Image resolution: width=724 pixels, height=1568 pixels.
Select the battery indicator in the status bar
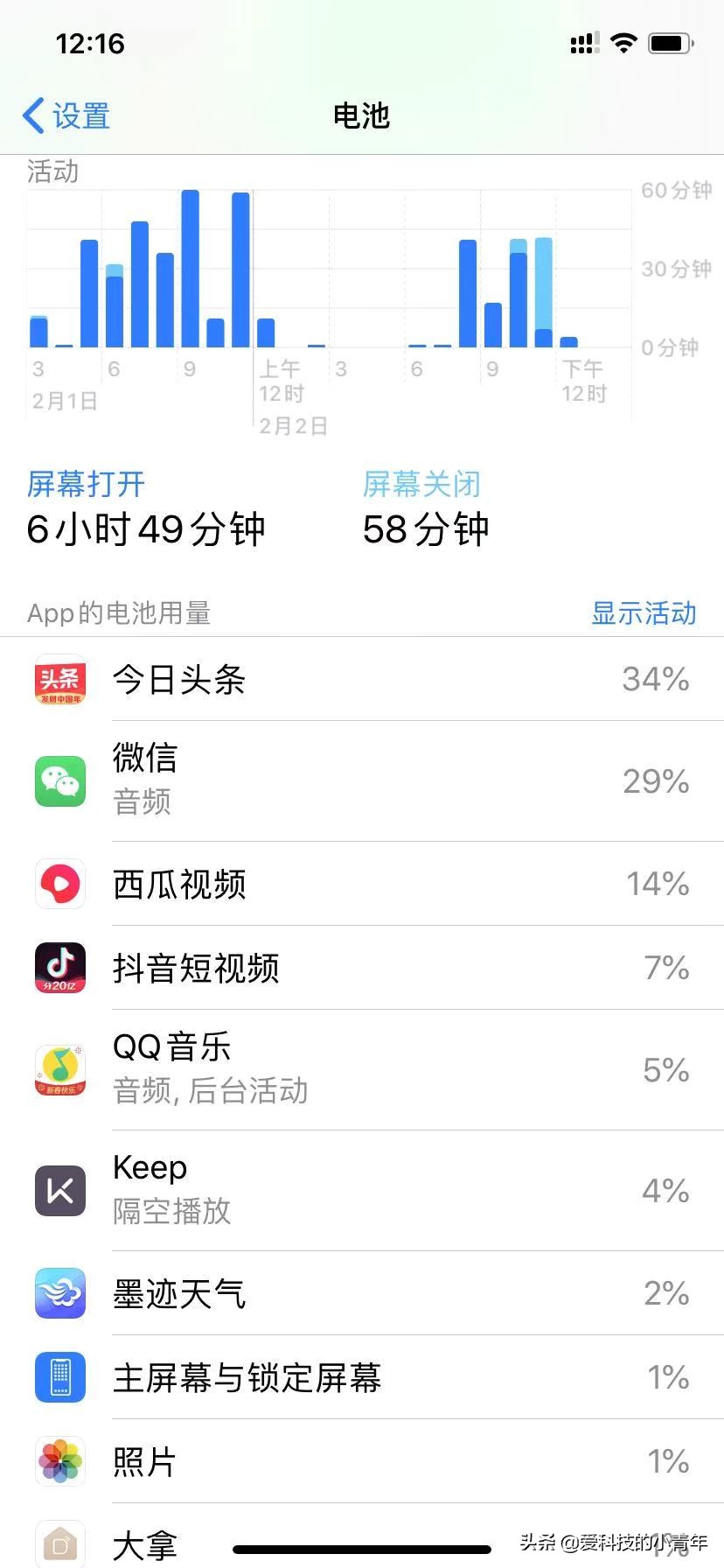(670, 42)
